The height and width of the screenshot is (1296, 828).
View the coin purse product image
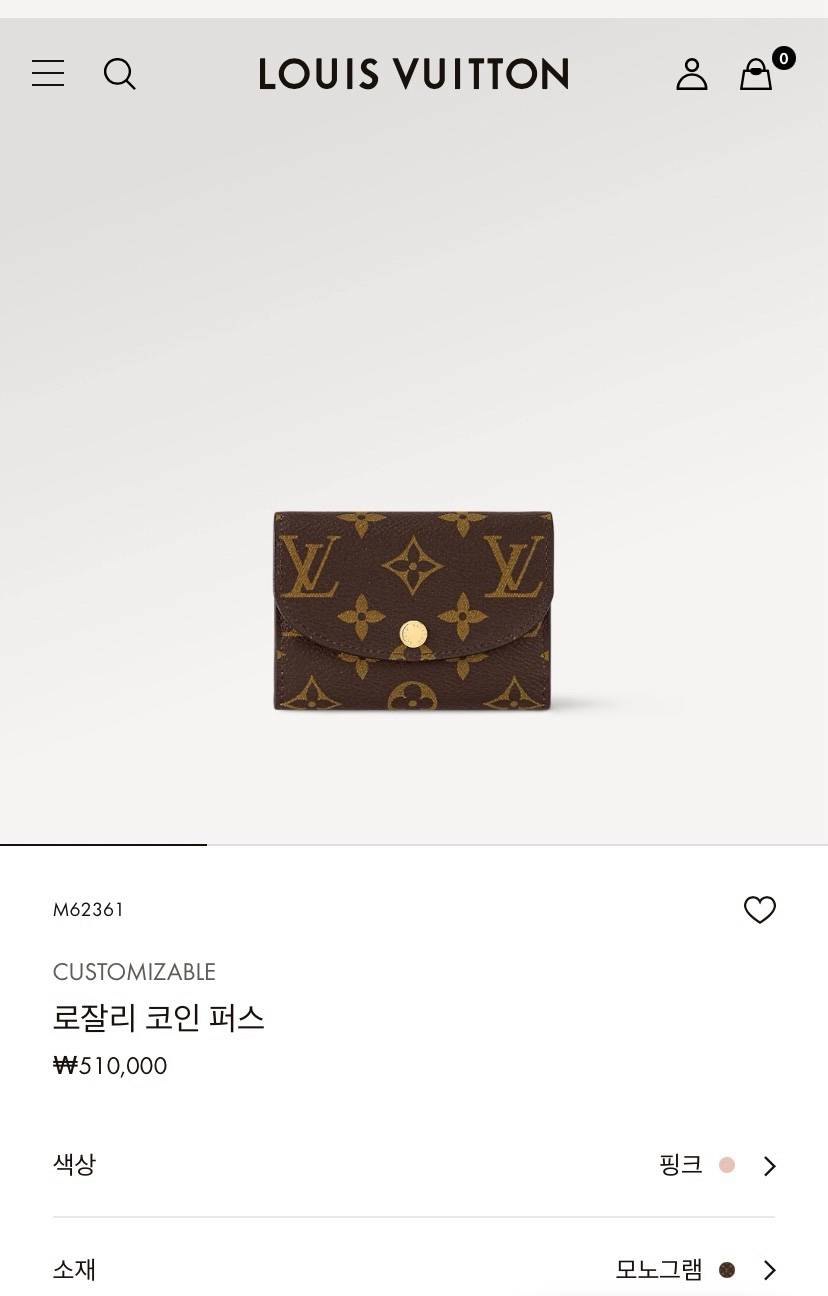413,610
